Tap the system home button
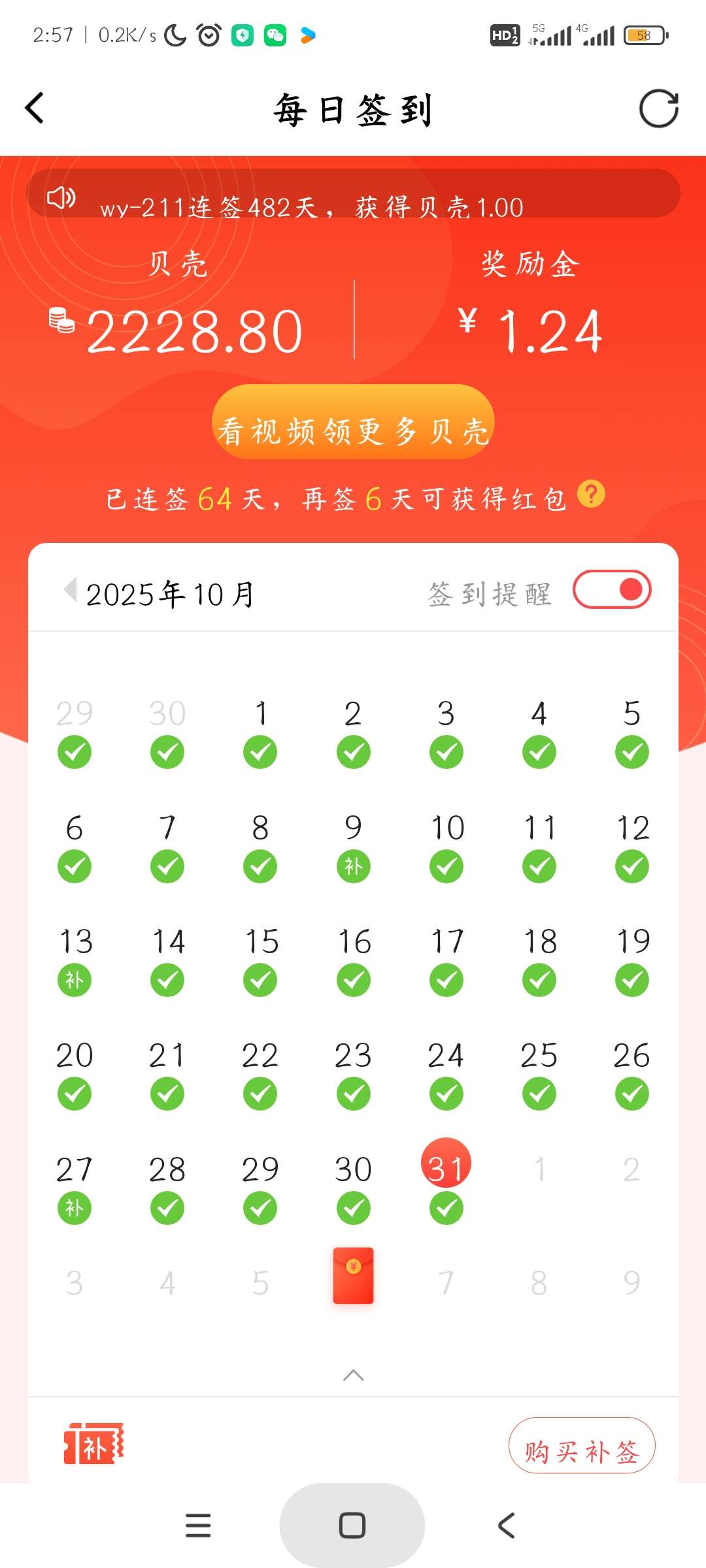This screenshot has width=706, height=1568. (352, 1526)
